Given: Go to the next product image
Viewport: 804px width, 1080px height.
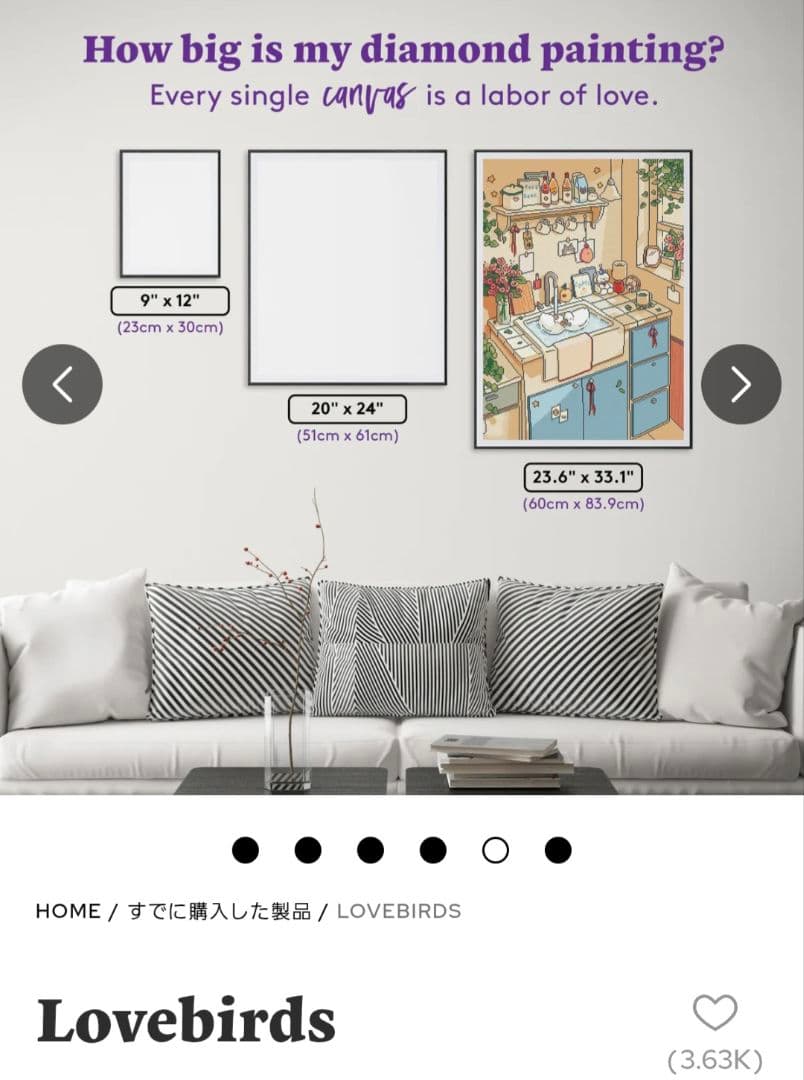Looking at the screenshot, I should 740,384.
